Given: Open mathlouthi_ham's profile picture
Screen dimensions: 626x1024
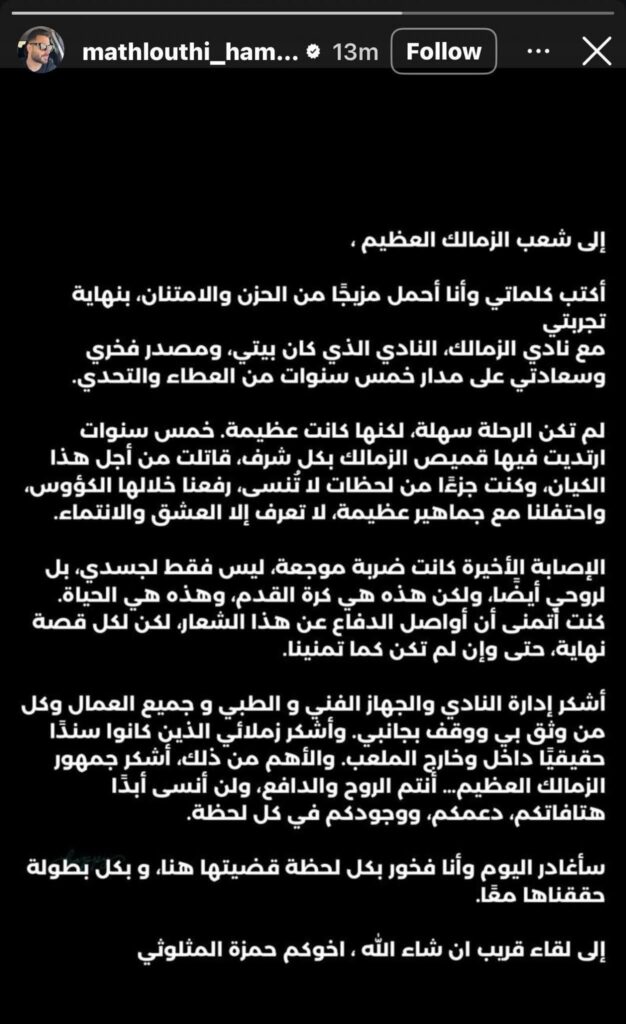Looking at the screenshot, I should (42, 50).
